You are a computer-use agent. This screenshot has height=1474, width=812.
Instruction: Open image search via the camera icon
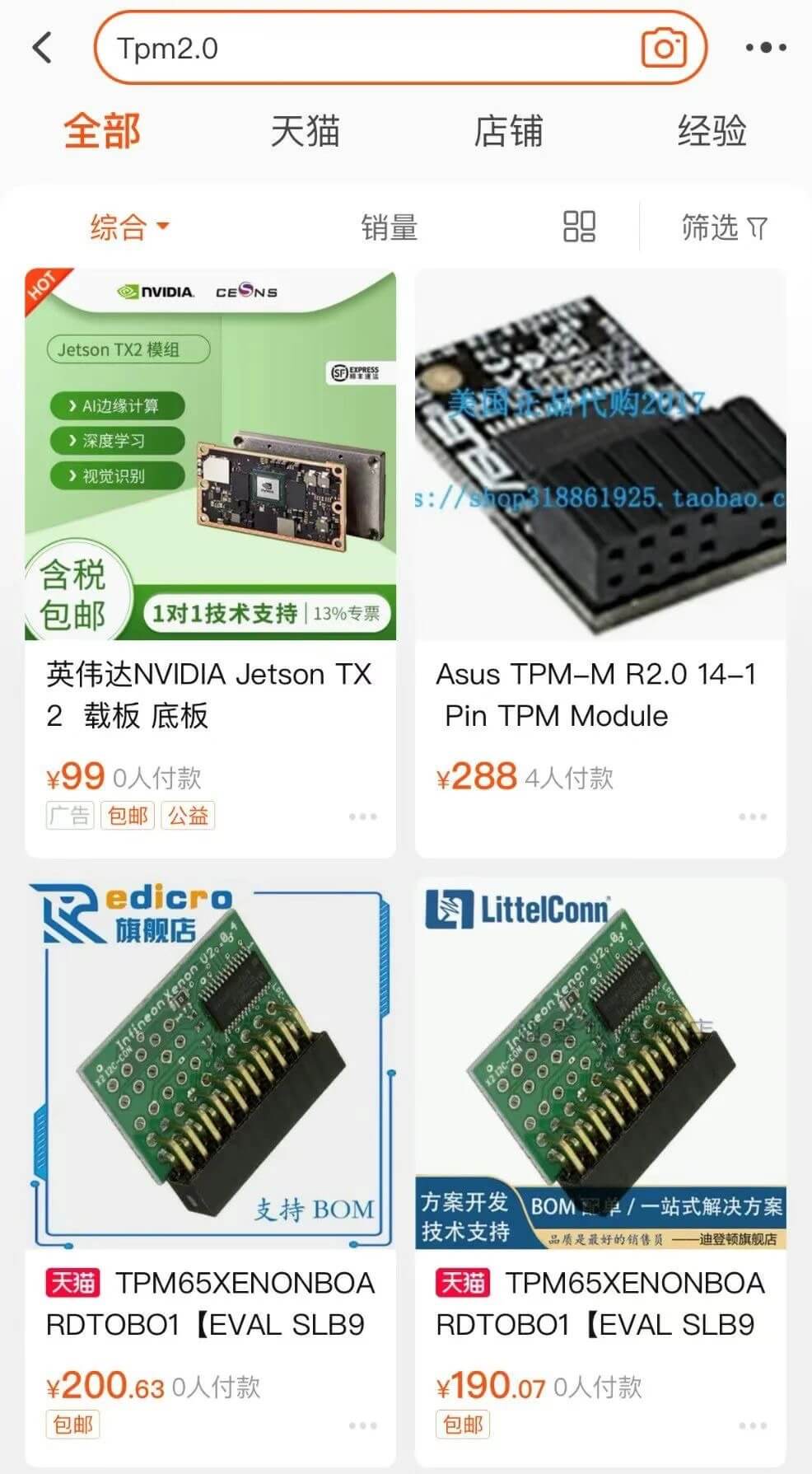tap(664, 47)
